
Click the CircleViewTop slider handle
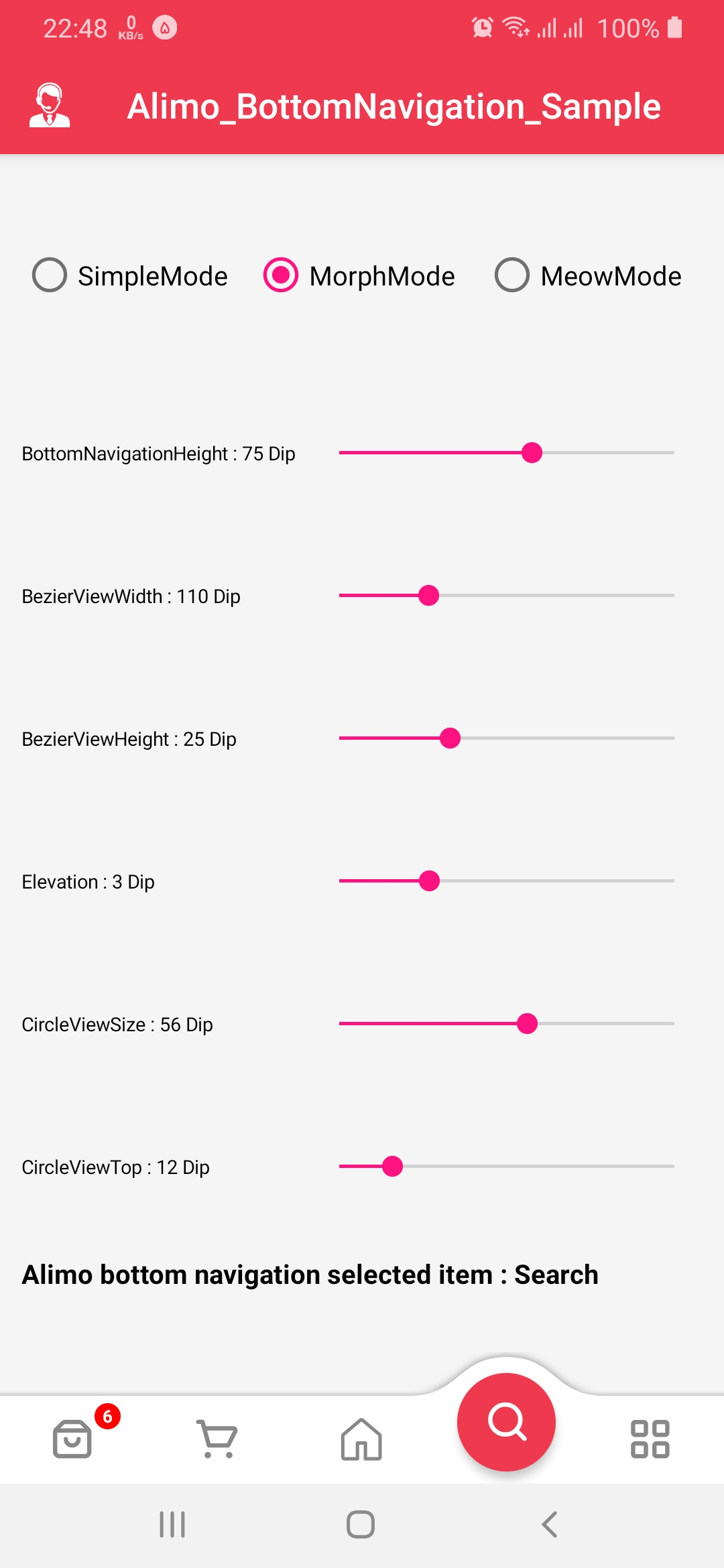pos(391,1167)
